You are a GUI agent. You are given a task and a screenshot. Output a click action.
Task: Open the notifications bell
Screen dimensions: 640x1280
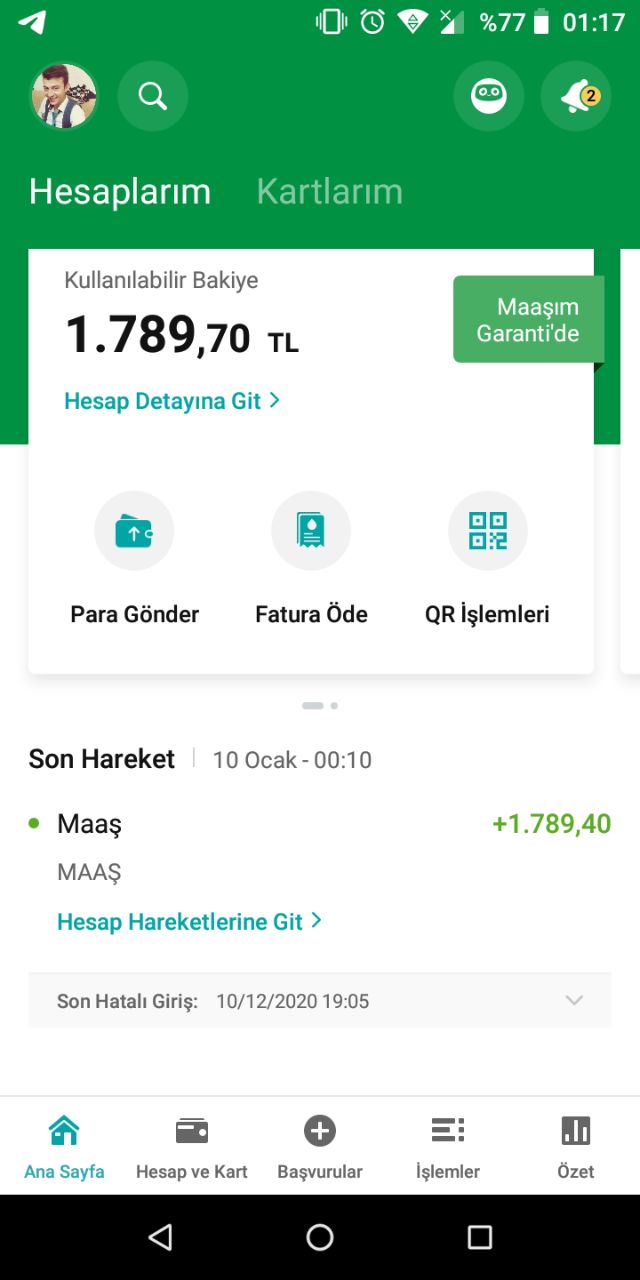576,96
